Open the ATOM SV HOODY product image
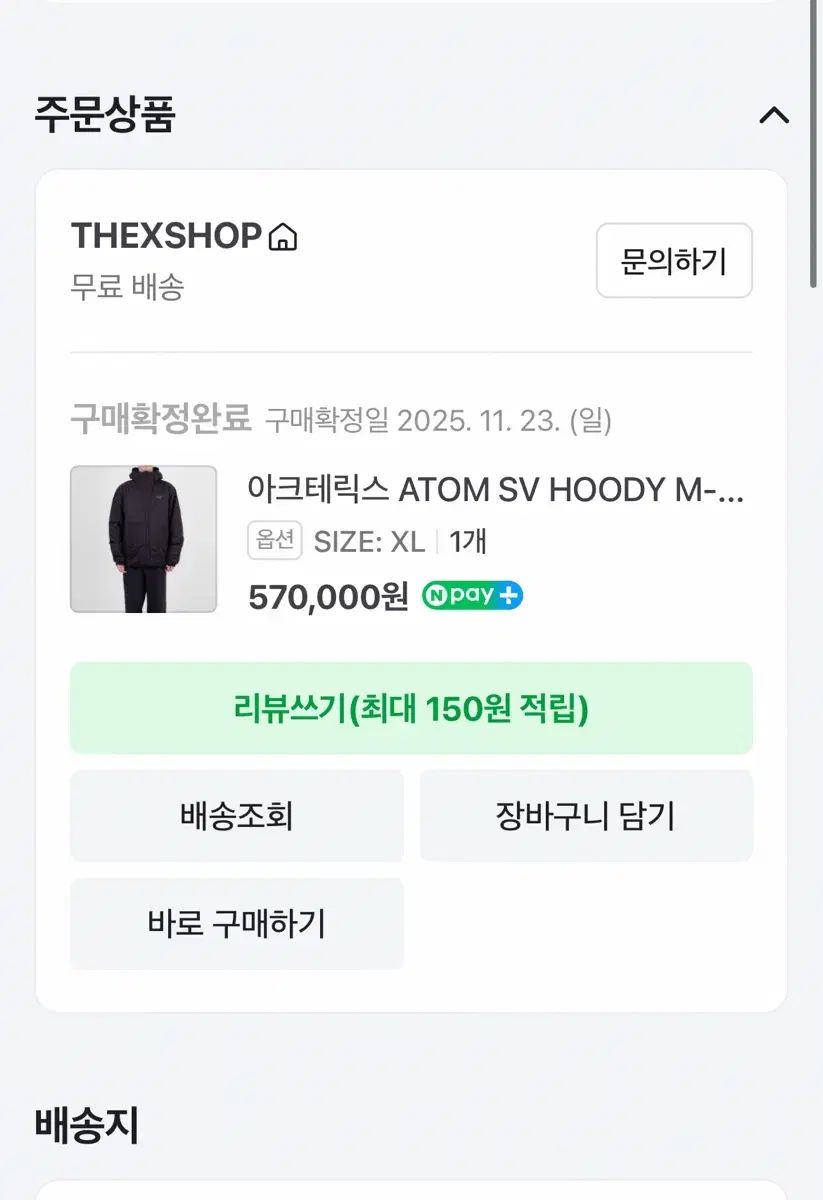 pos(143,539)
